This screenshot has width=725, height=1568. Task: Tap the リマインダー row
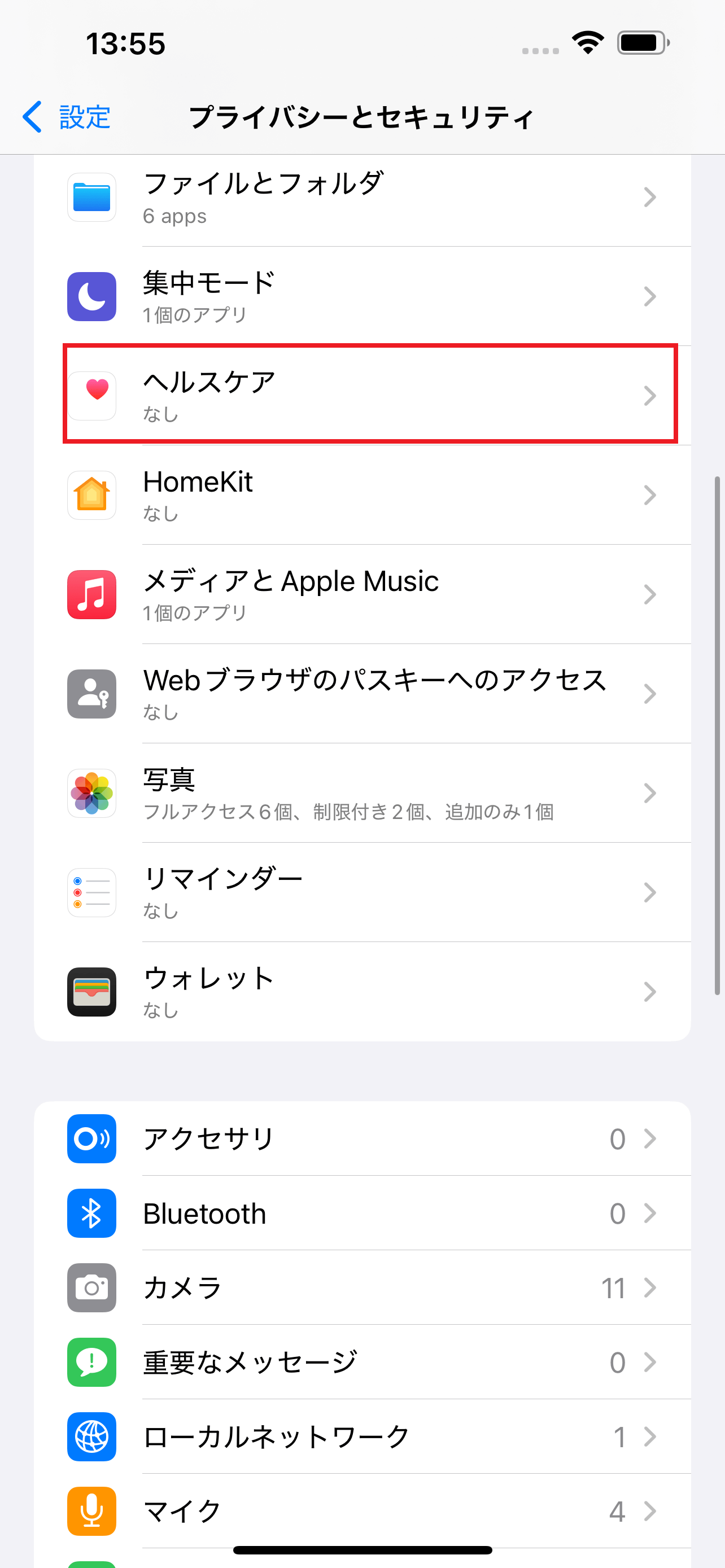361,892
